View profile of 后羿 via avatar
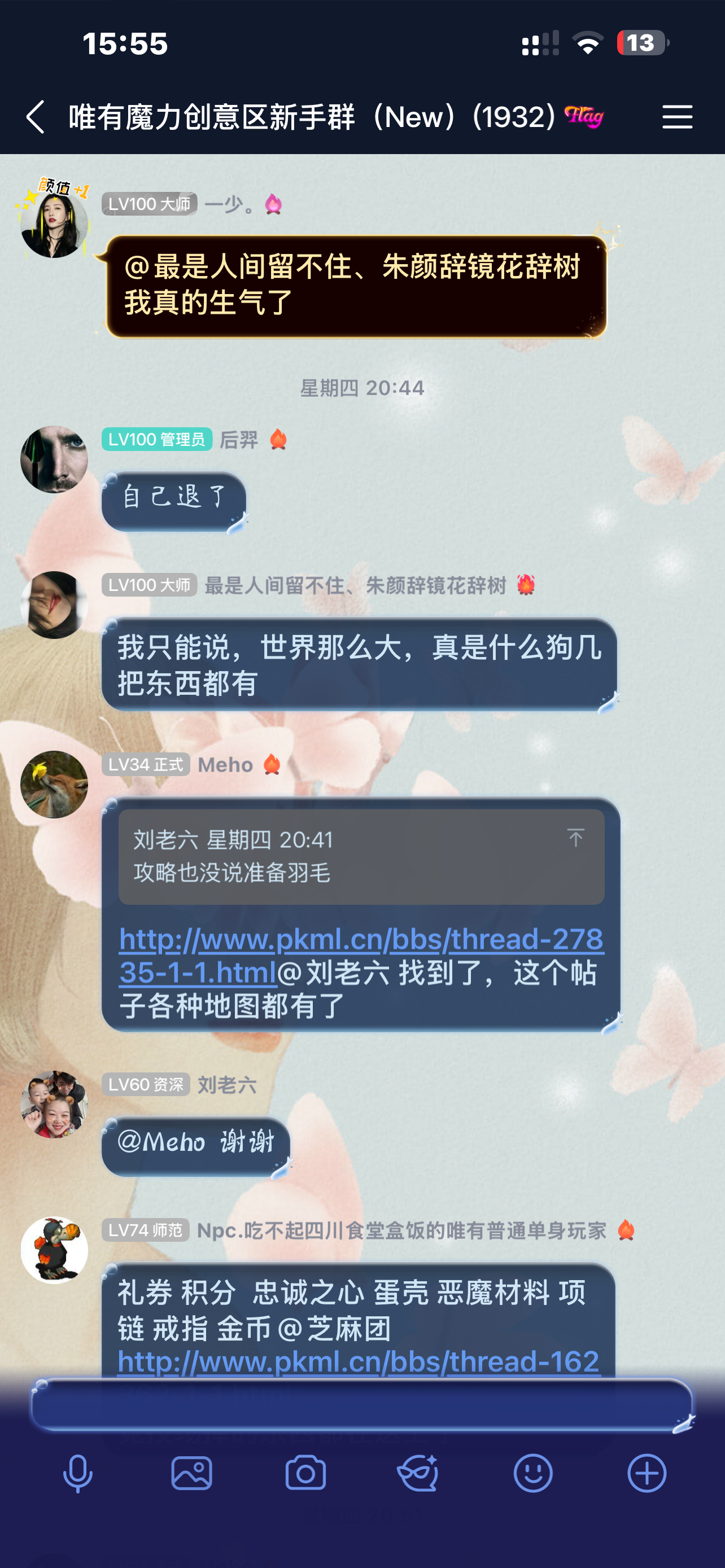The image size is (725, 1568). click(54, 459)
